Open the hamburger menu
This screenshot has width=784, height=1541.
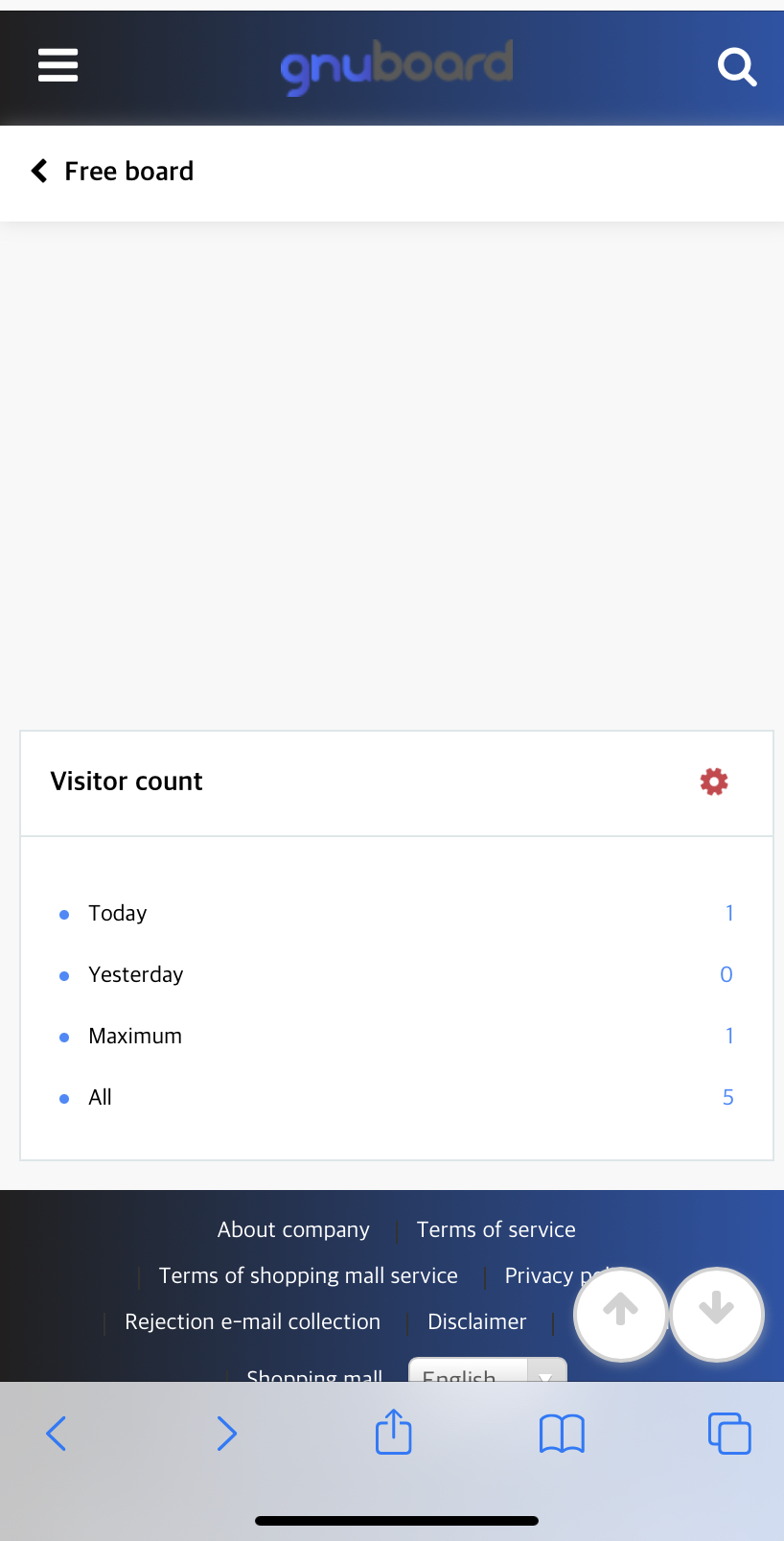click(x=58, y=65)
